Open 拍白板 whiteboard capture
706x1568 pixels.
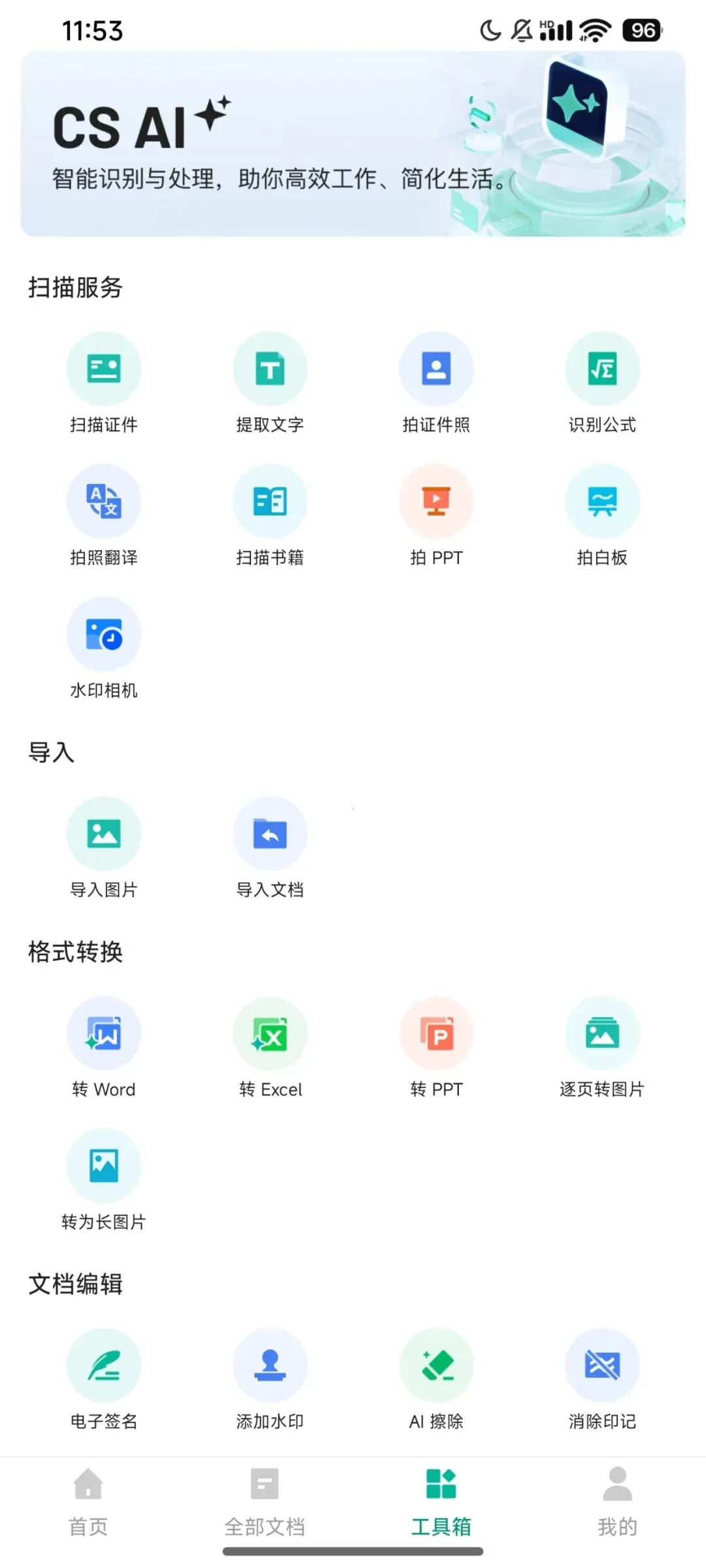point(602,516)
